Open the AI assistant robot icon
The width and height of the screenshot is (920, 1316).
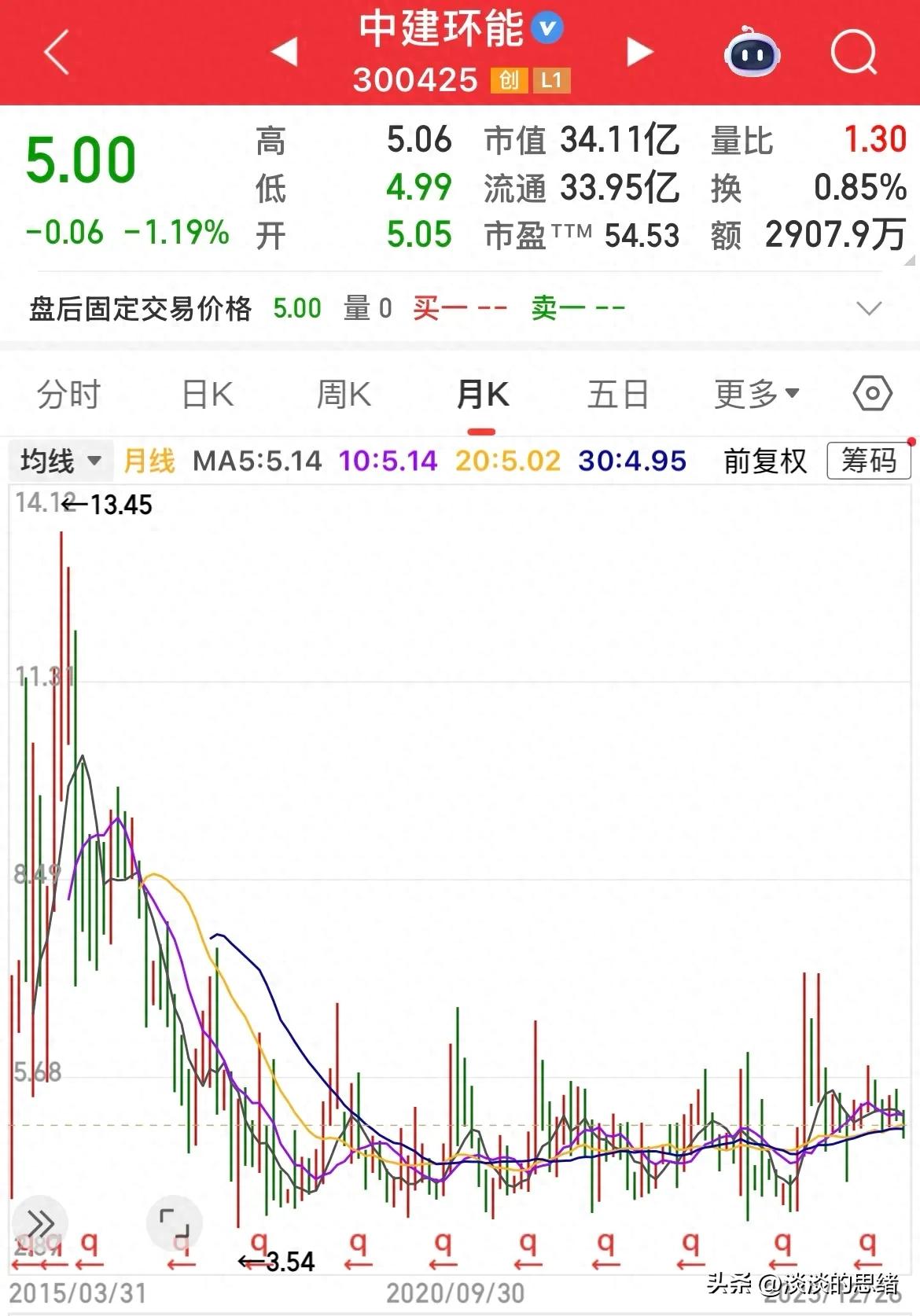(x=751, y=53)
